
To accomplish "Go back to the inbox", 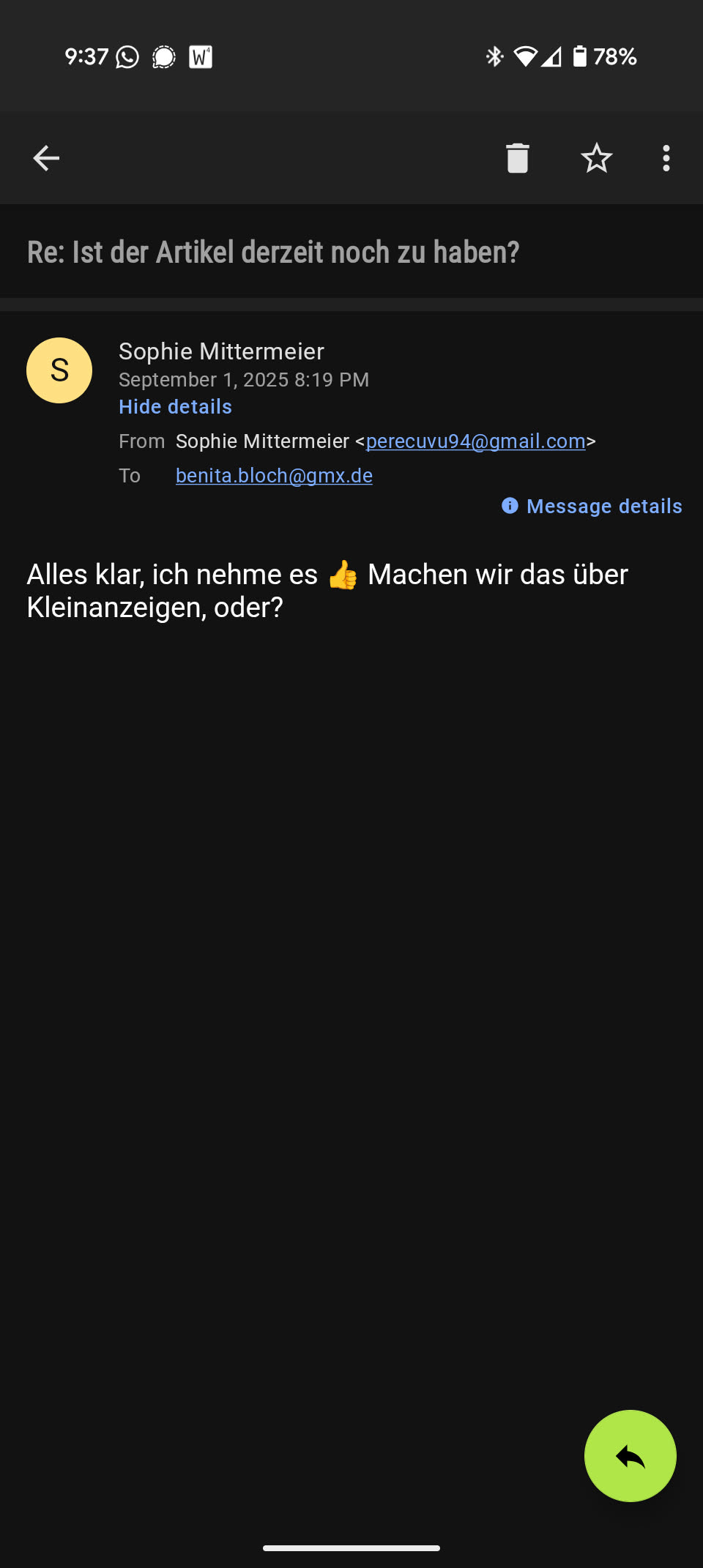I will pyautogui.click(x=46, y=158).
